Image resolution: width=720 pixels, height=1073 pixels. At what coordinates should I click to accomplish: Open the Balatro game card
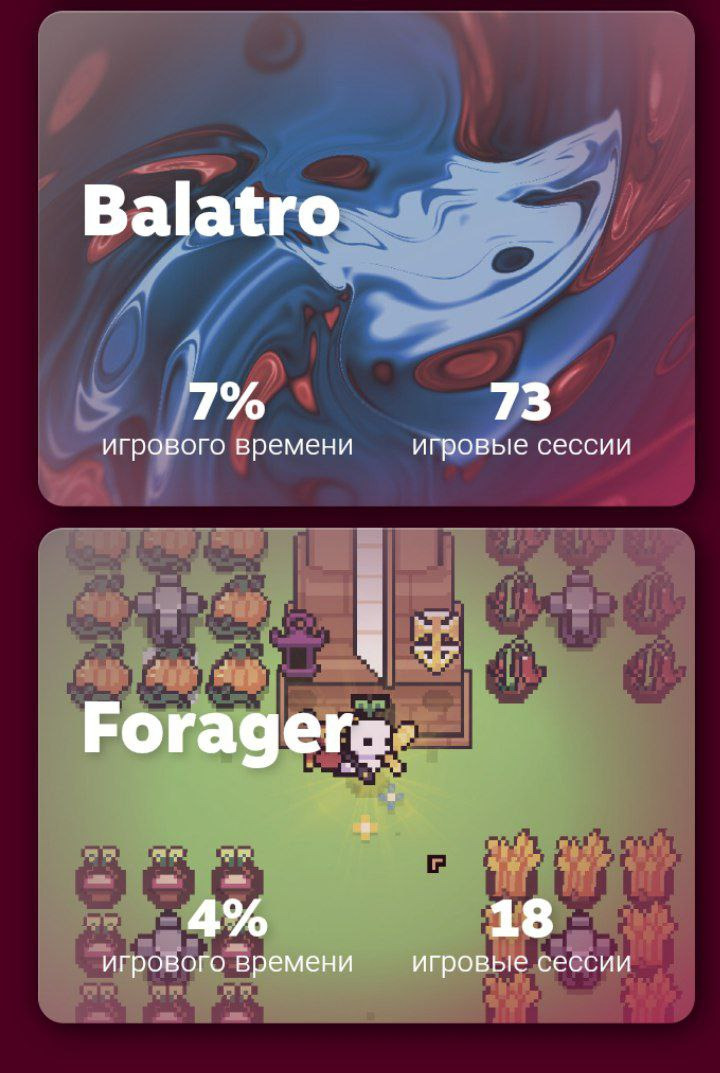click(x=366, y=258)
